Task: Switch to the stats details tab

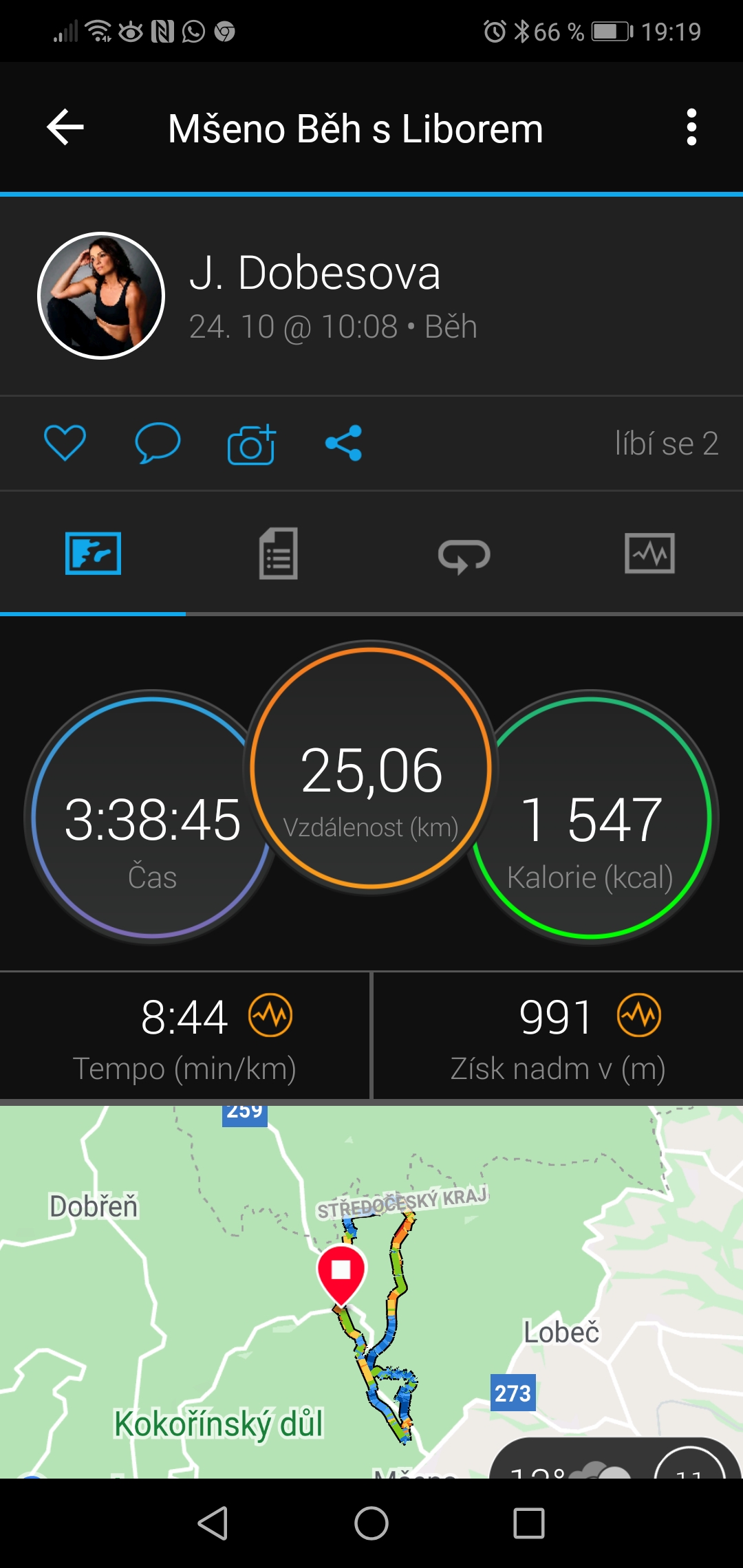Action: coord(279,554)
